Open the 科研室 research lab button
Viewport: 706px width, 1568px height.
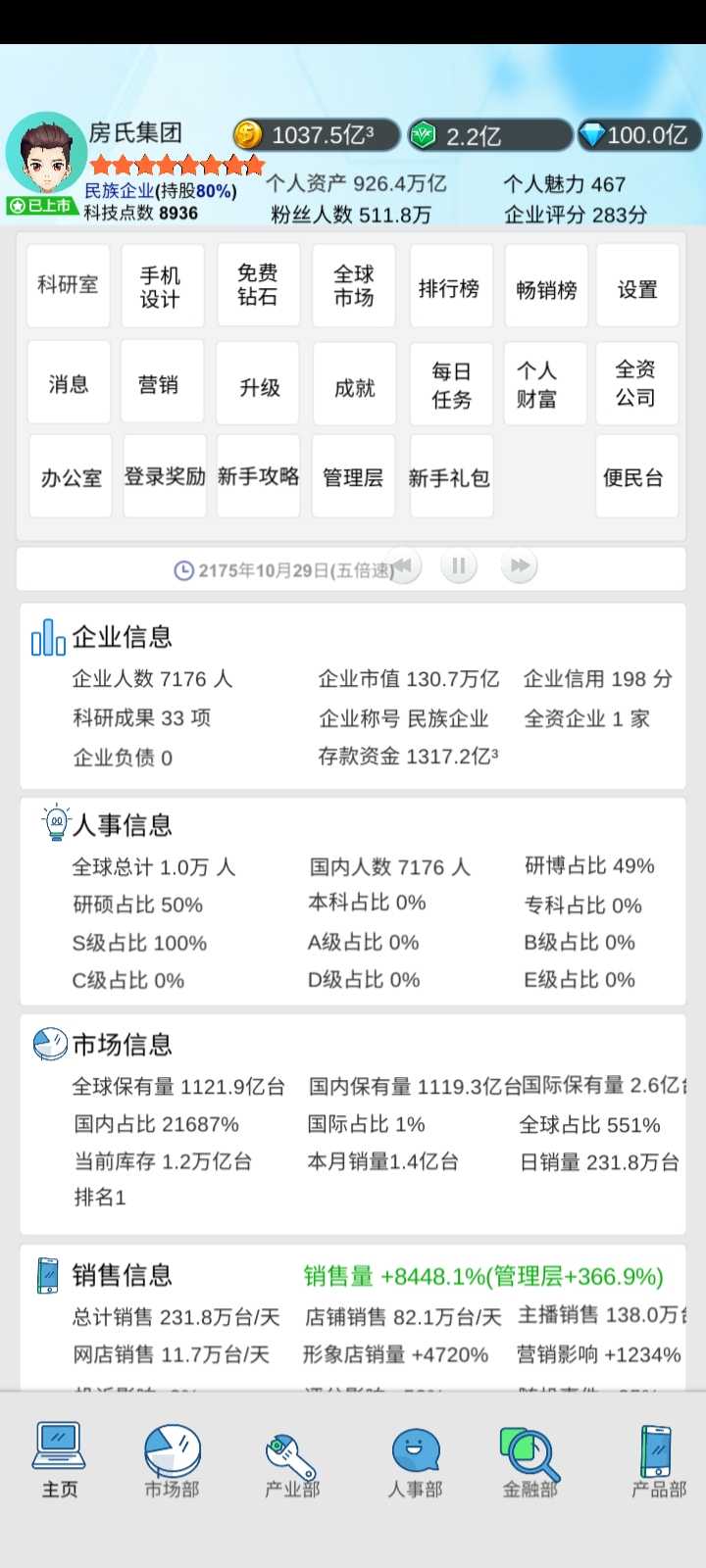tap(68, 285)
